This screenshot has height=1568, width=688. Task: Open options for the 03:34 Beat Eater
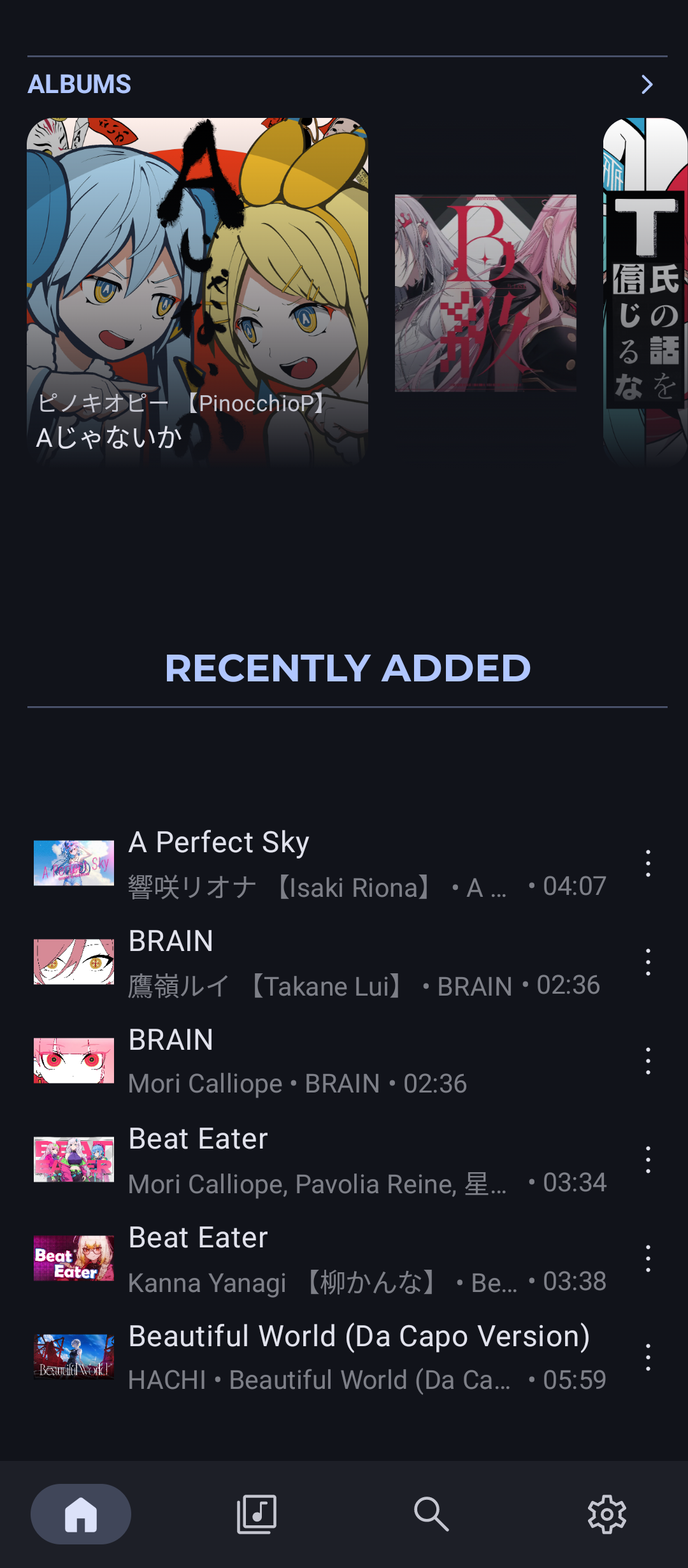tap(648, 1159)
